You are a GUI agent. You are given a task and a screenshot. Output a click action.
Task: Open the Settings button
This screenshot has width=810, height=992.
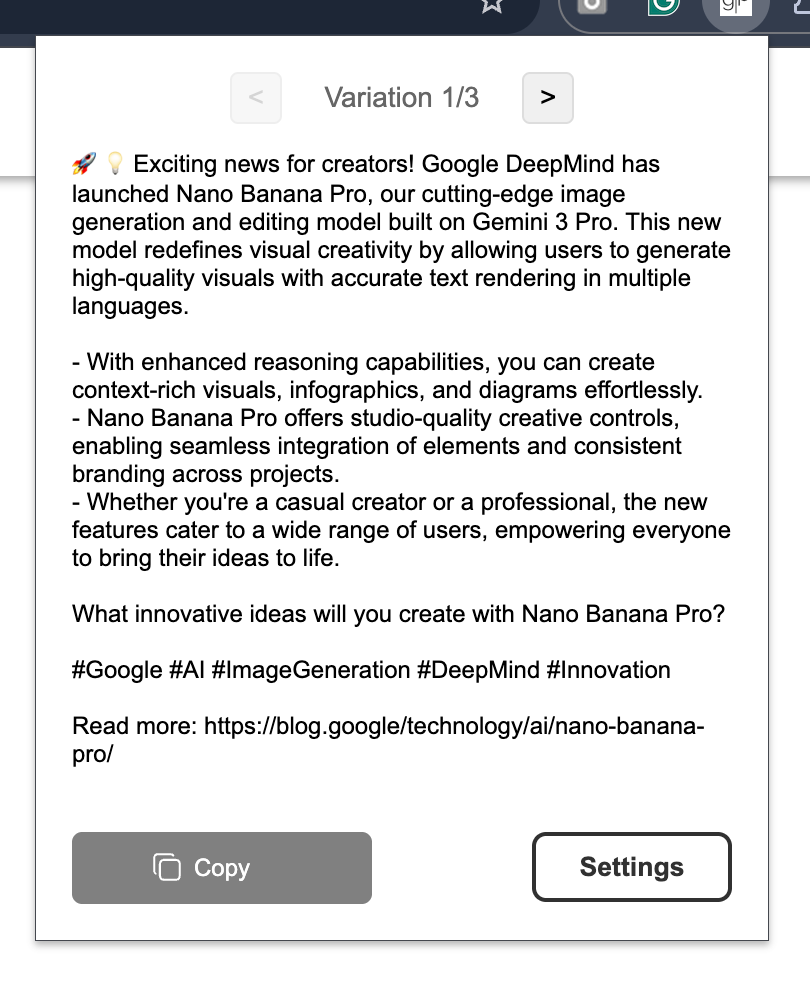[631, 867]
